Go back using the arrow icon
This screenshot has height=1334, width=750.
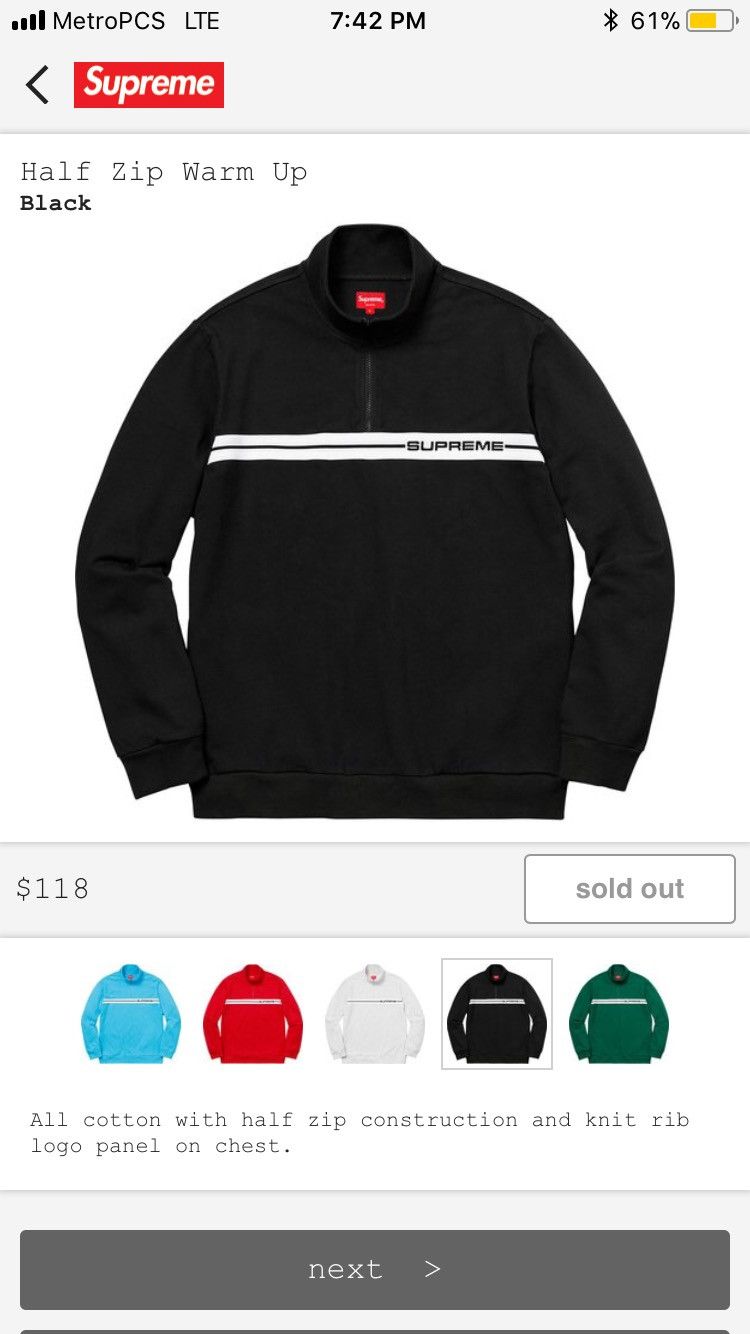pos(38,85)
